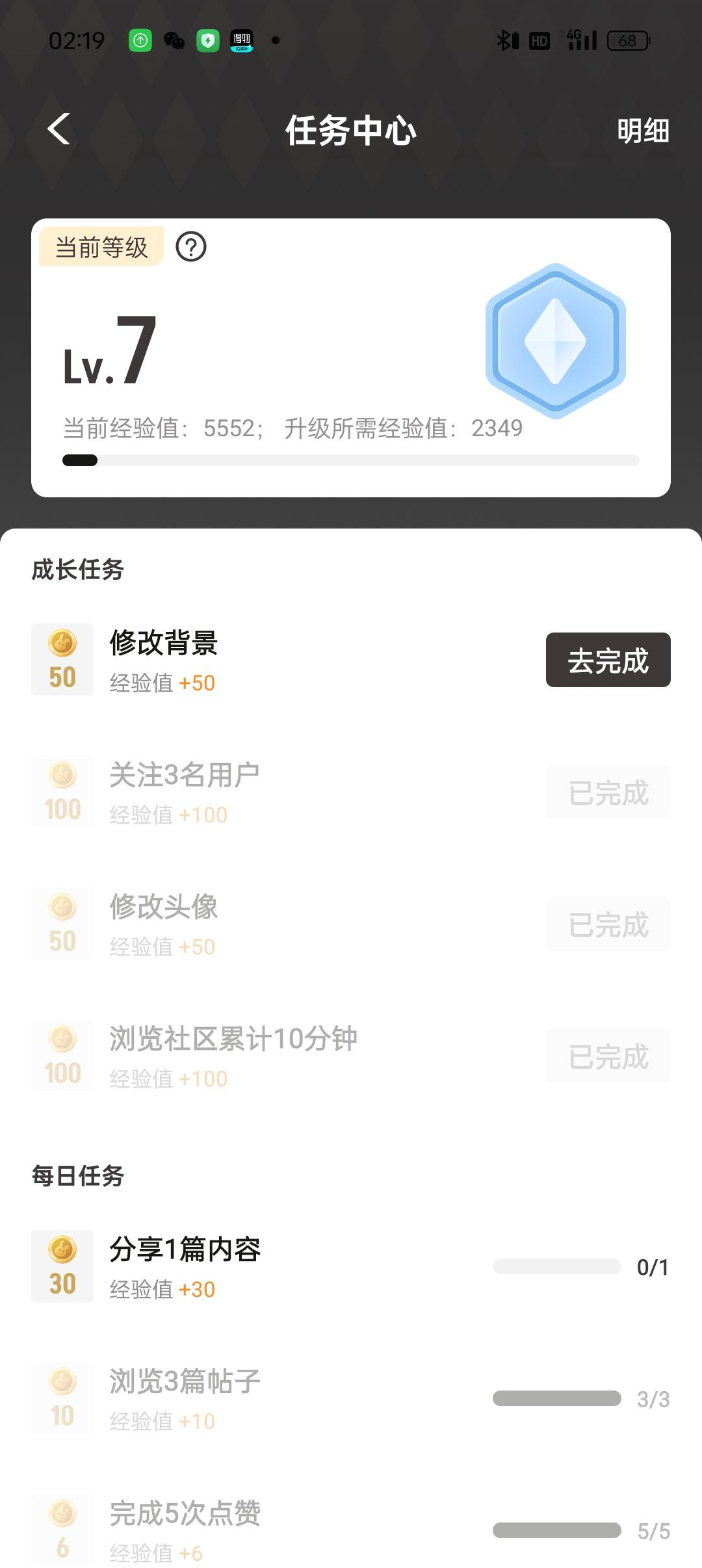The height and width of the screenshot is (1568, 702).
Task: Tap the question mark beside 当前等级
Action: point(191,247)
